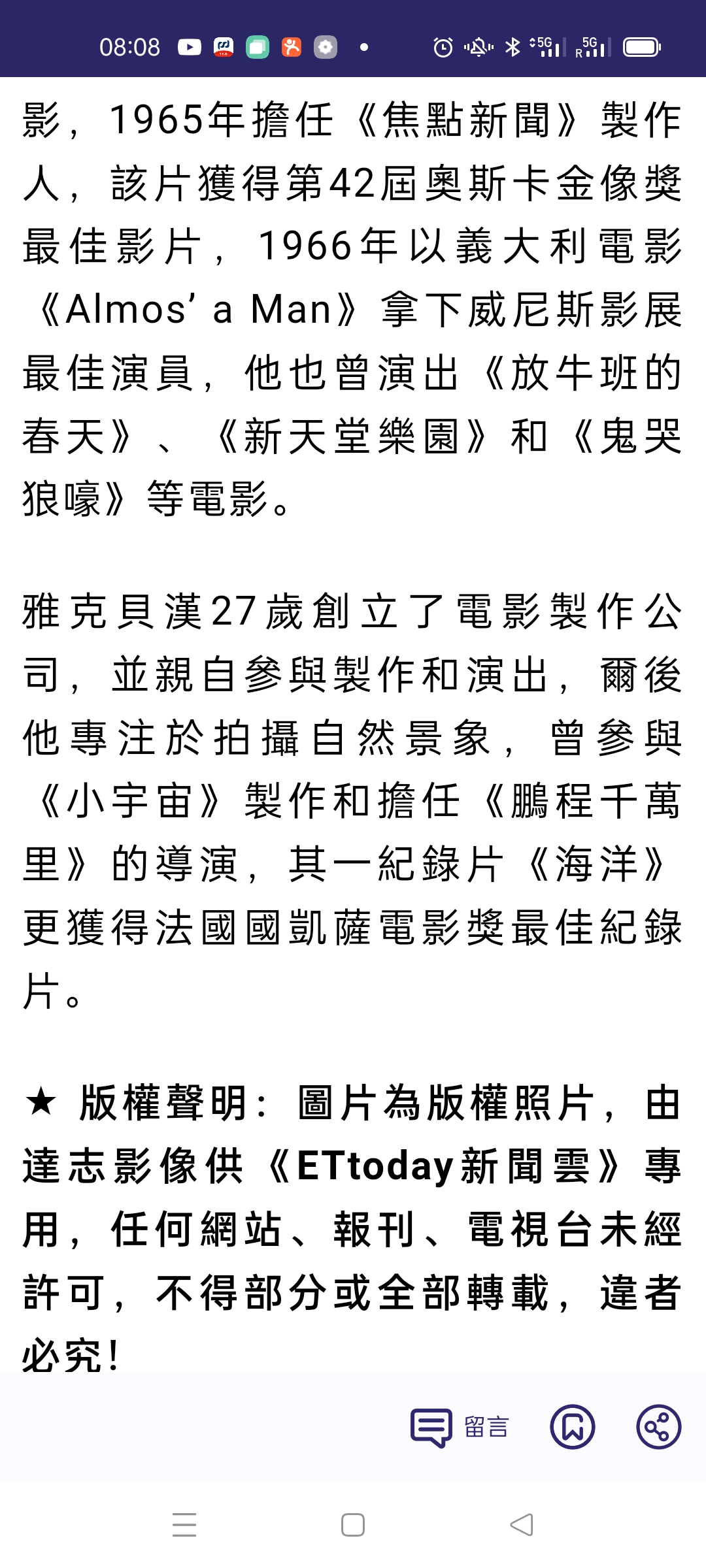Bookmark this ETtoday article
The width and height of the screenshot is (706, 1568).
click(573, 1427)
